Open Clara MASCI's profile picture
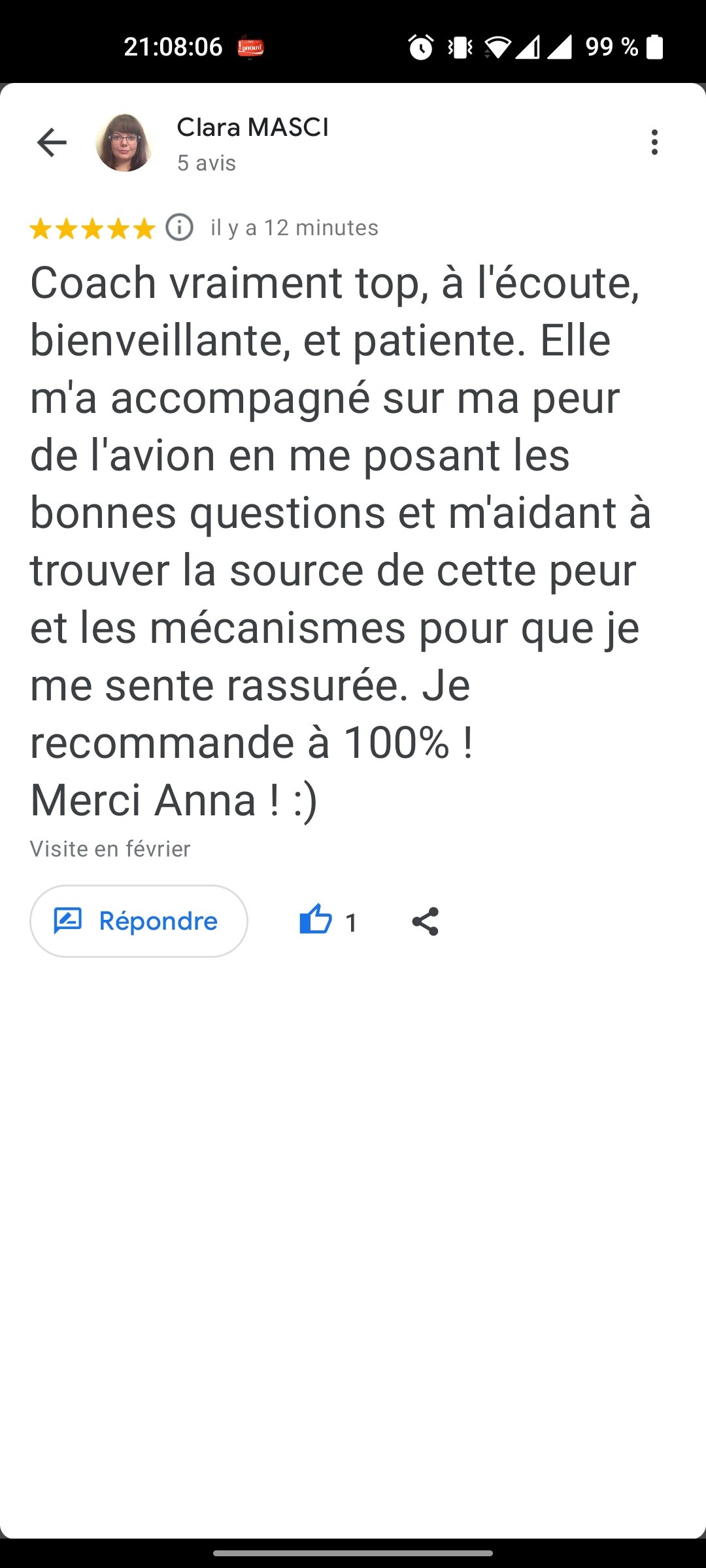The height and width of the screenshot is (1568, 706). [x=124, y=142]
